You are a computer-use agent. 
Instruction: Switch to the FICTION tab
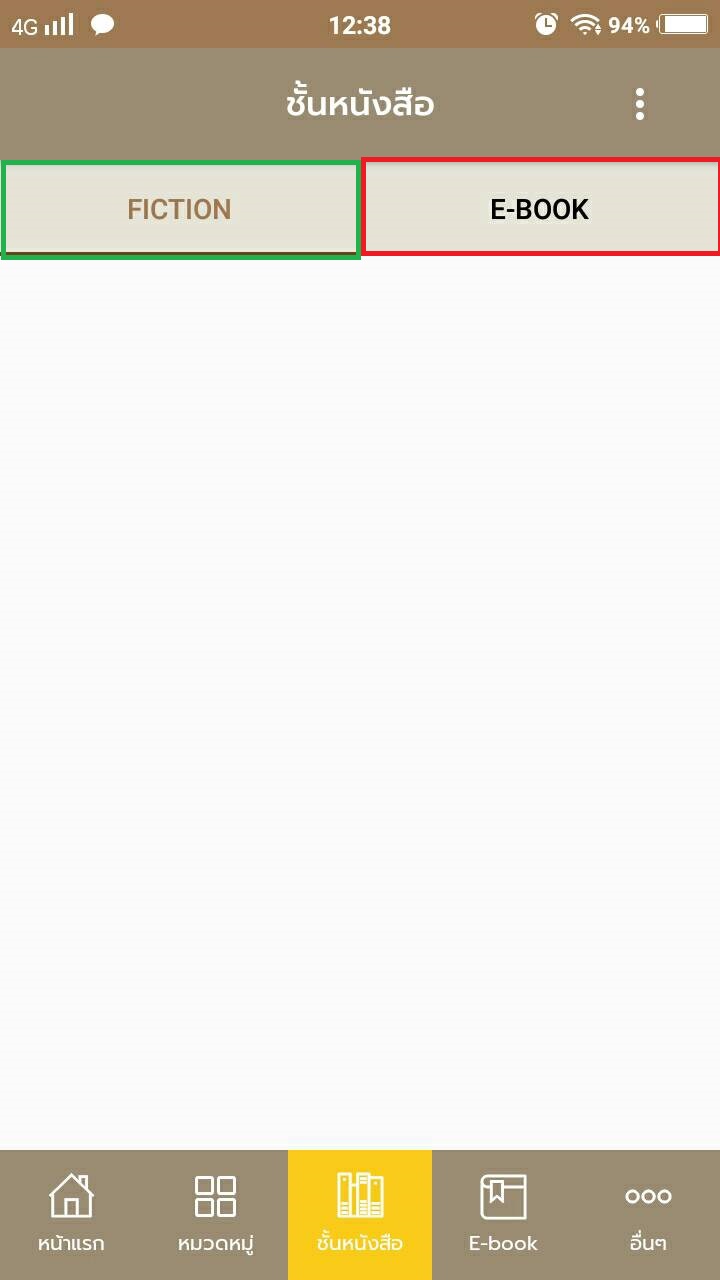tap(180, 209)
